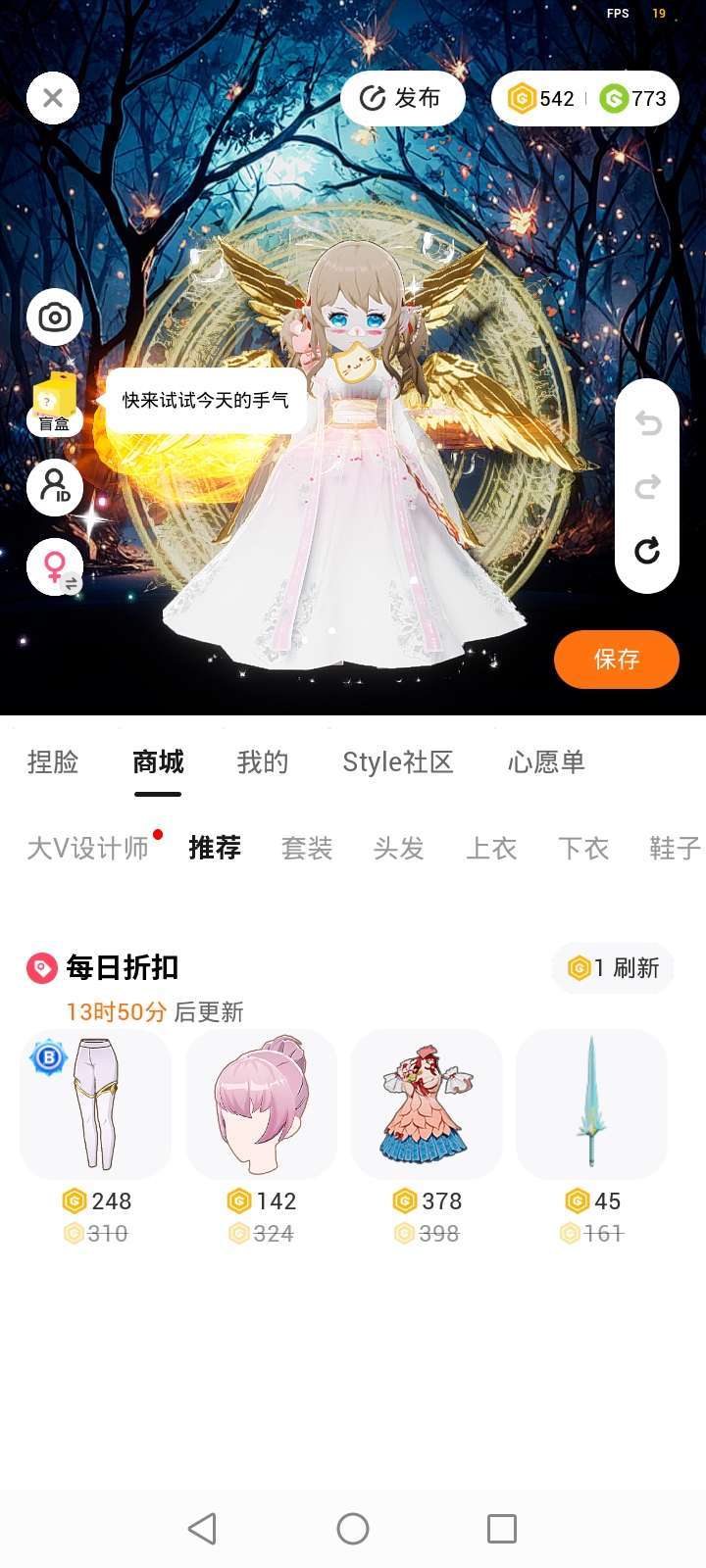
Task: Tap the 发布 publish button
Action: click(x=402, y=98)
